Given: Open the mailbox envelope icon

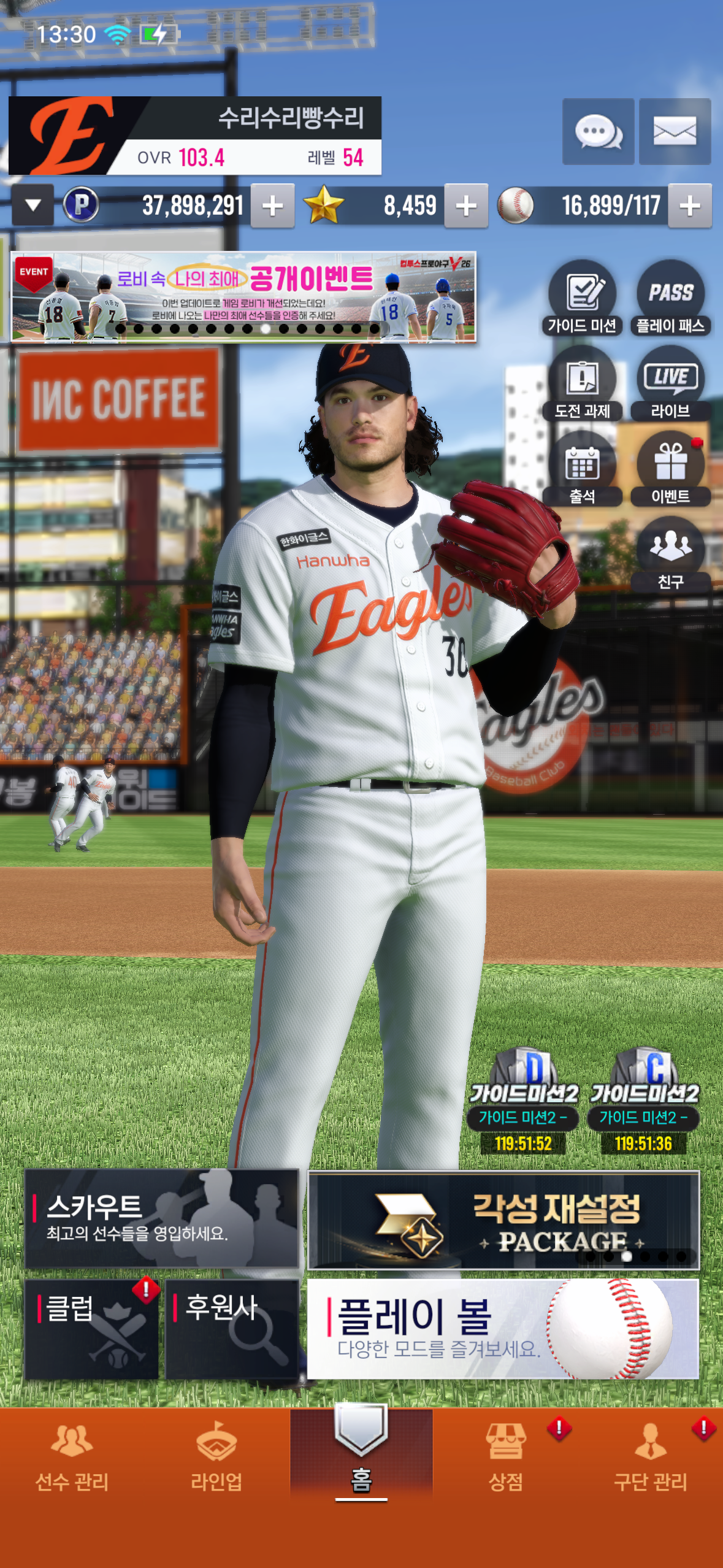Looking at the screenshot, I should point(675,131).
